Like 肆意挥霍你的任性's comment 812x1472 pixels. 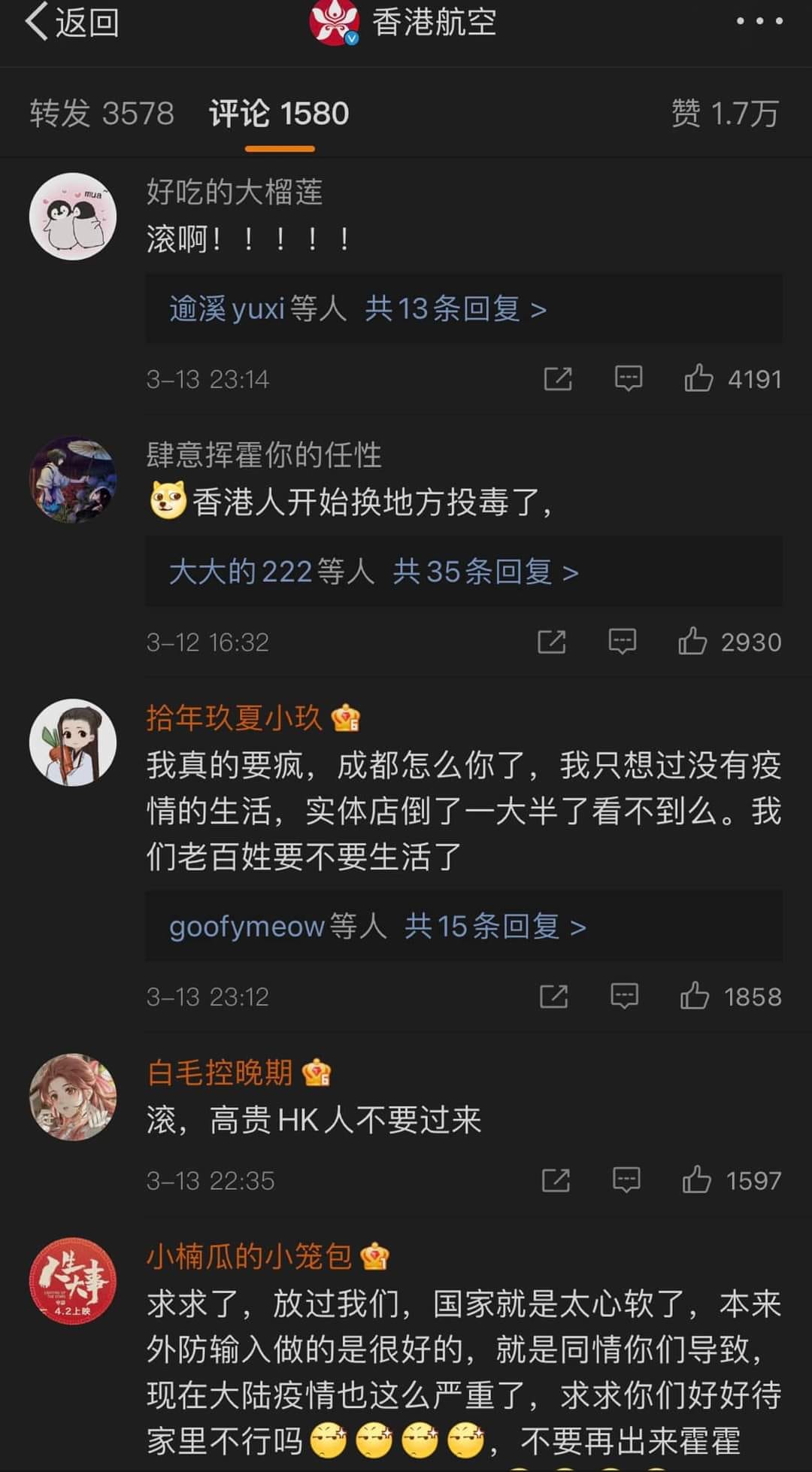coord(692,642)
